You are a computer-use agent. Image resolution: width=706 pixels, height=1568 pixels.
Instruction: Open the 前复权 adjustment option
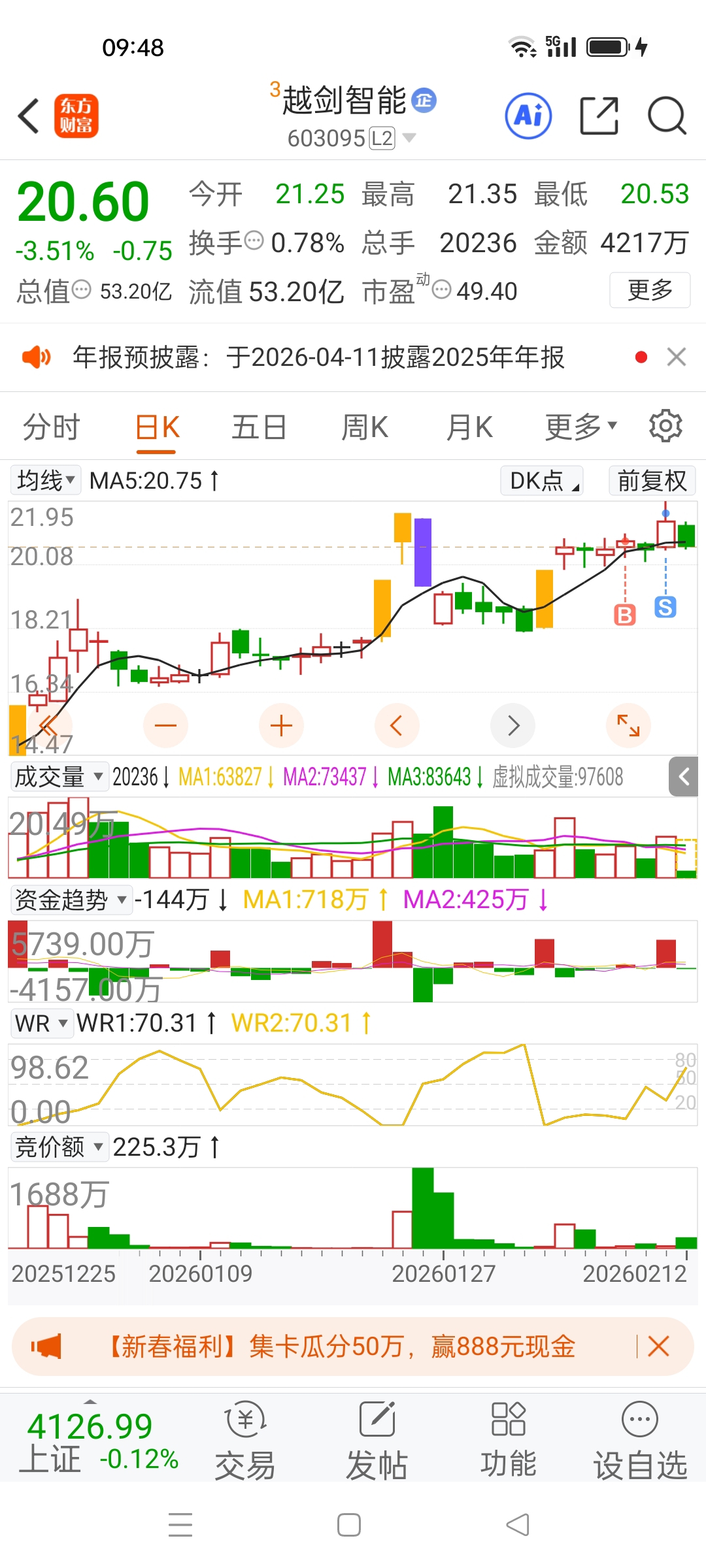652,480
